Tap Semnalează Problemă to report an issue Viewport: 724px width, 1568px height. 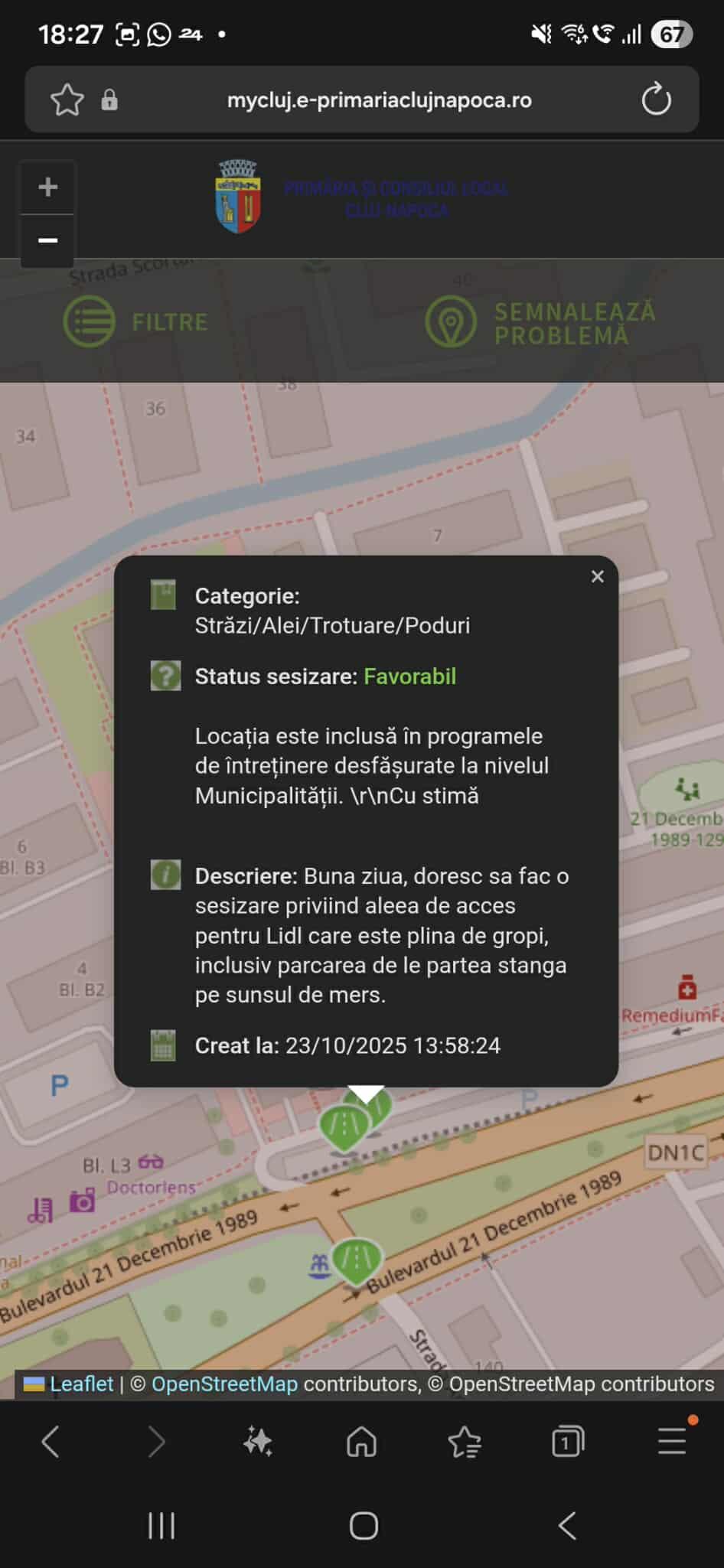click(x=541, y=323)
